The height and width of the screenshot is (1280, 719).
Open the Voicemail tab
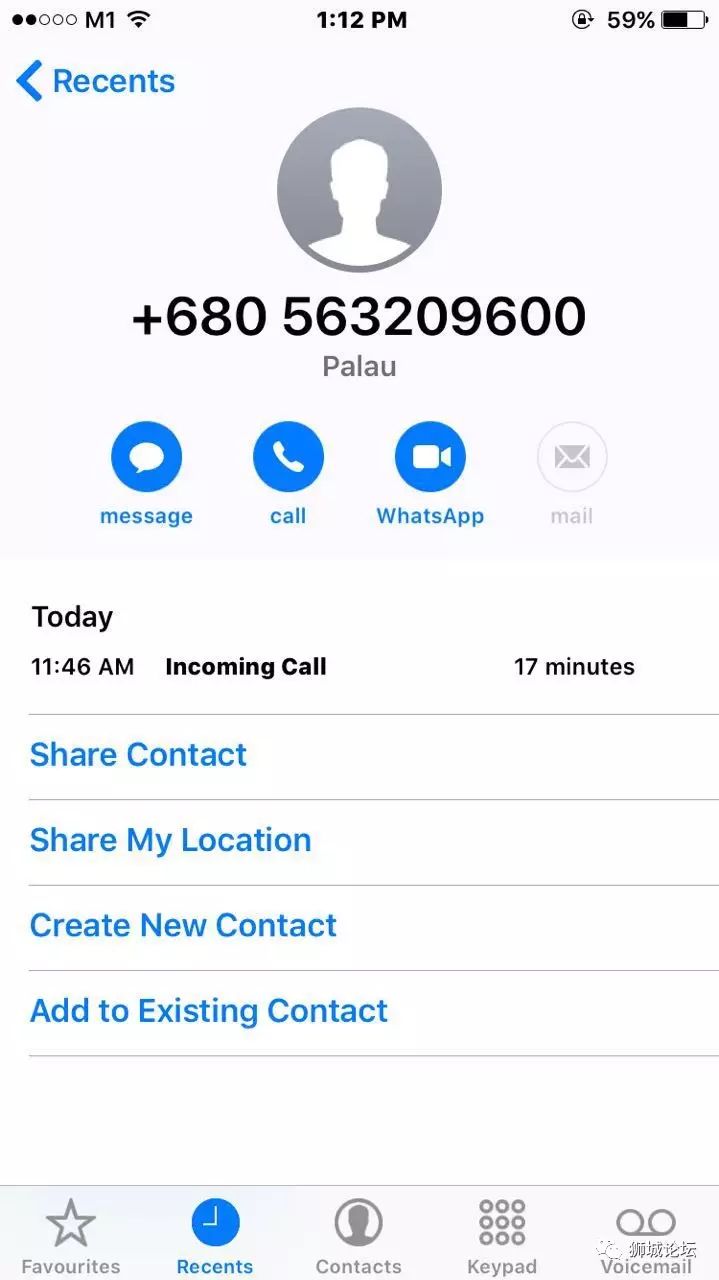(x=646, y=1235)
